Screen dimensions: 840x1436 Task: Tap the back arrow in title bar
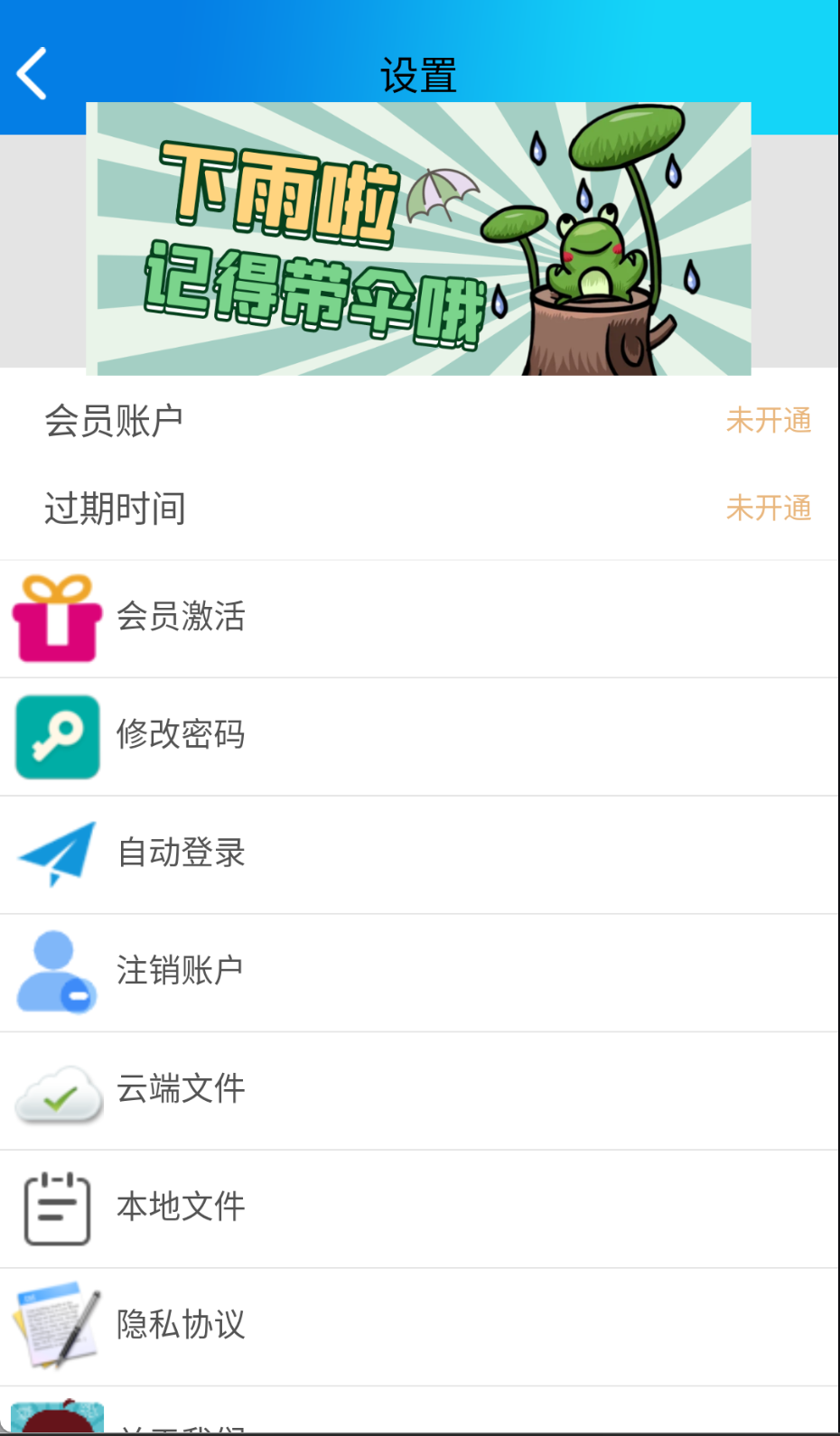(x=32, y=72)
